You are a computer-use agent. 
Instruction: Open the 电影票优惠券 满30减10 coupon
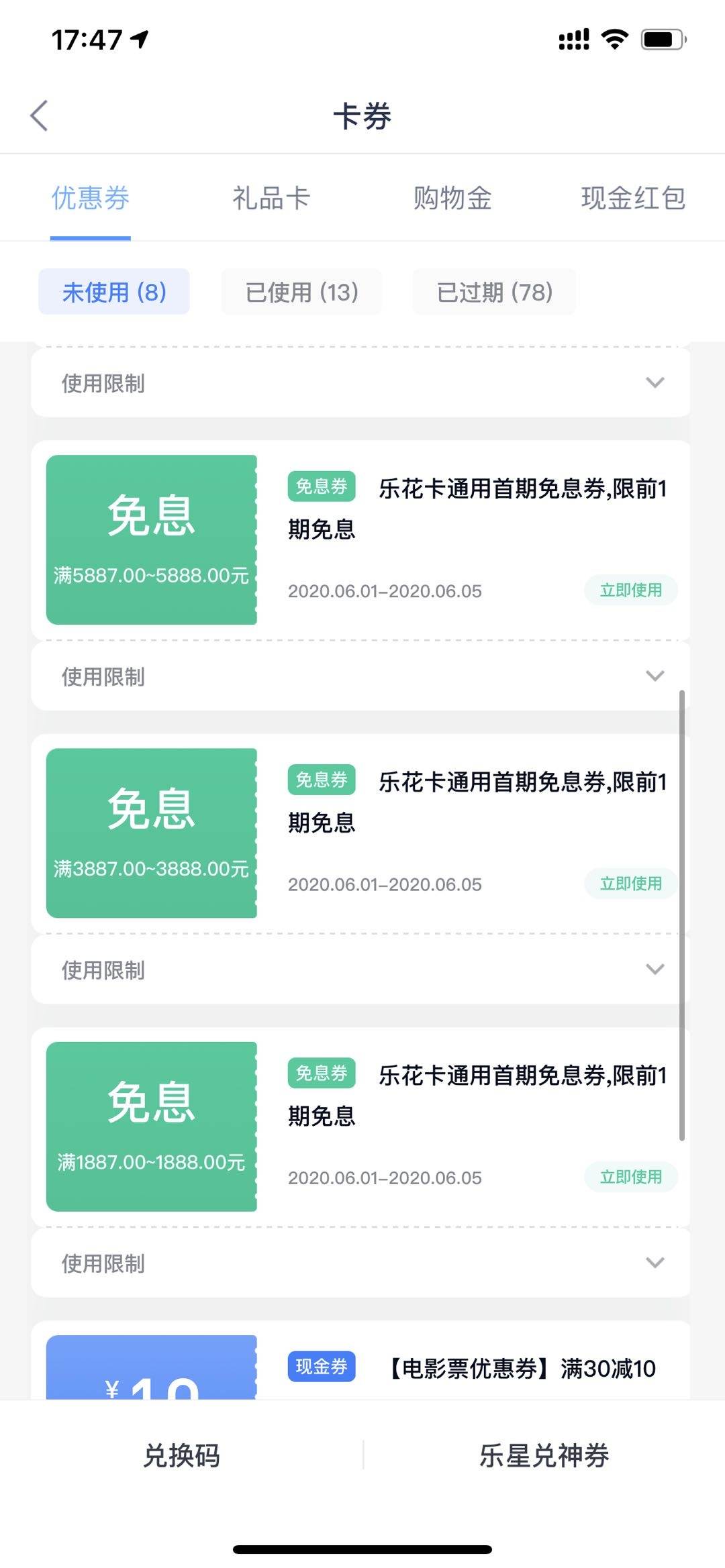click(x=521, y=1368)
